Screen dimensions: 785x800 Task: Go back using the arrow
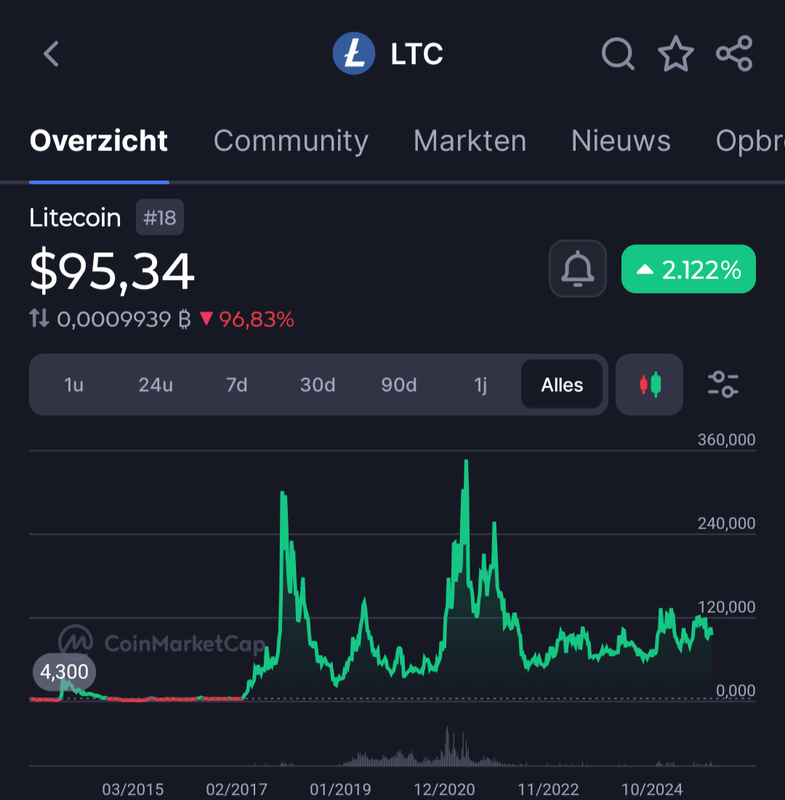click(x=52, y=54)
